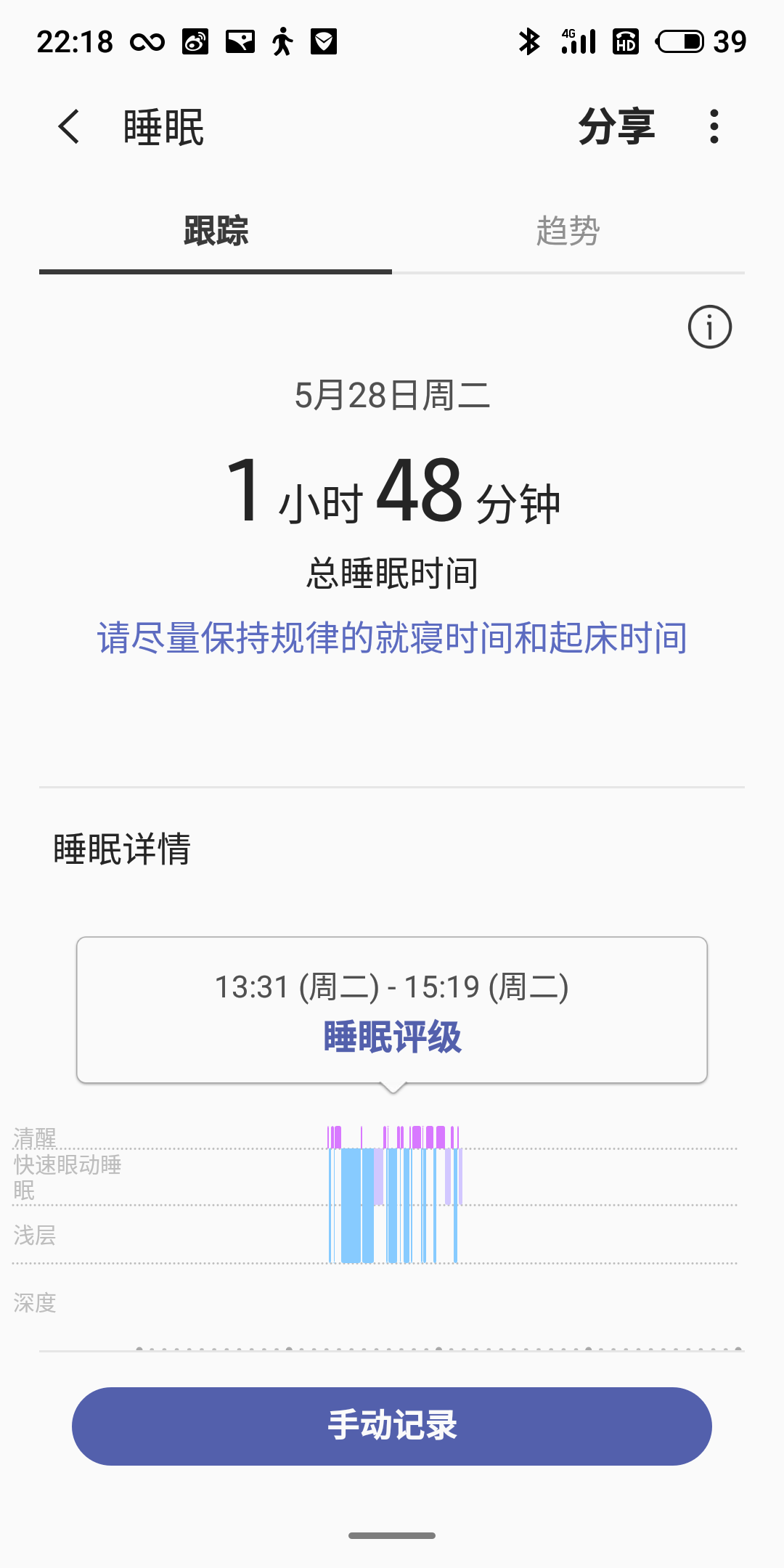The image size is (784, 1568).
Task: Go back from the 睡眠 screen
Action: tap(69, 127)
